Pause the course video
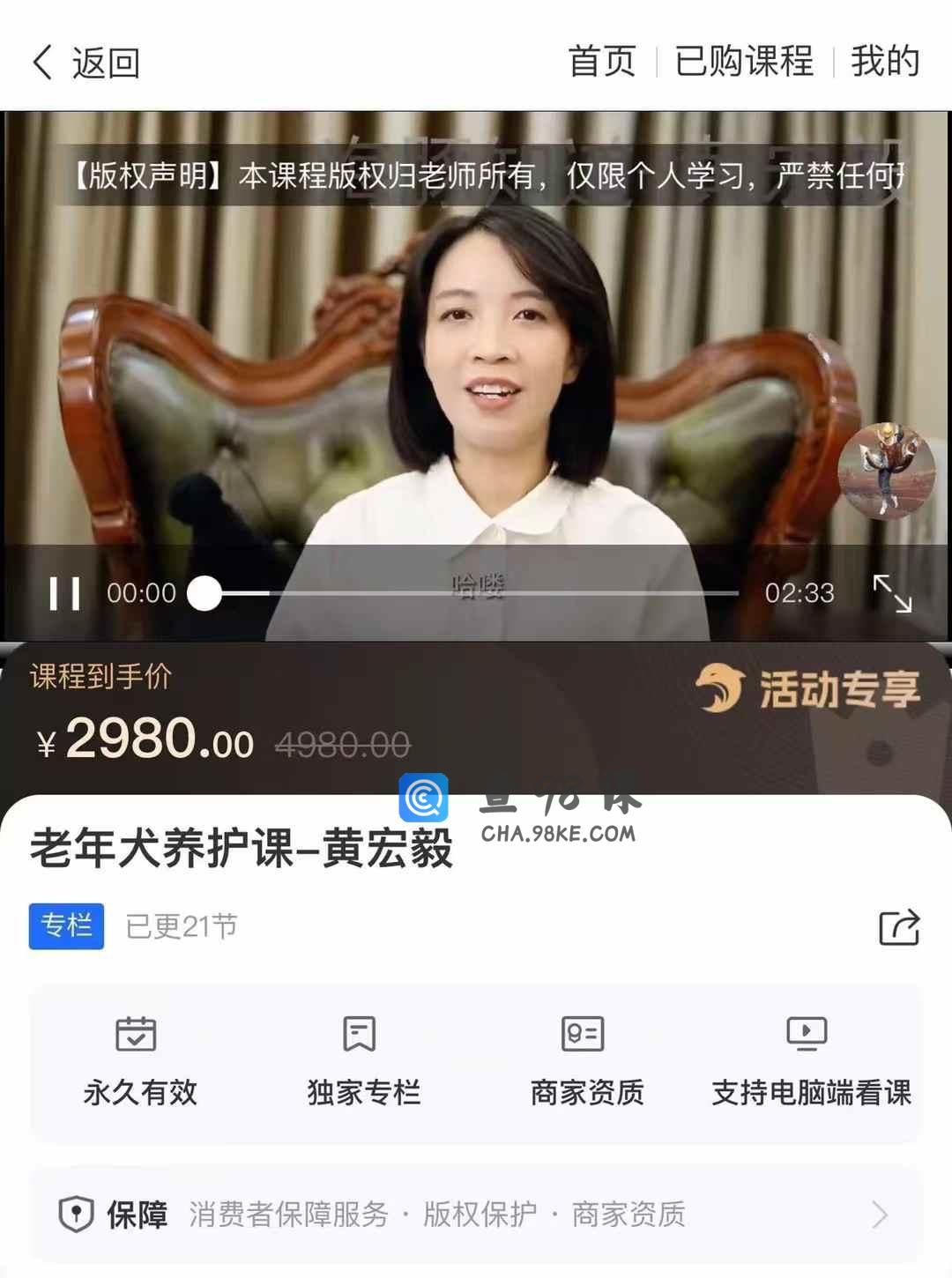 64,593
